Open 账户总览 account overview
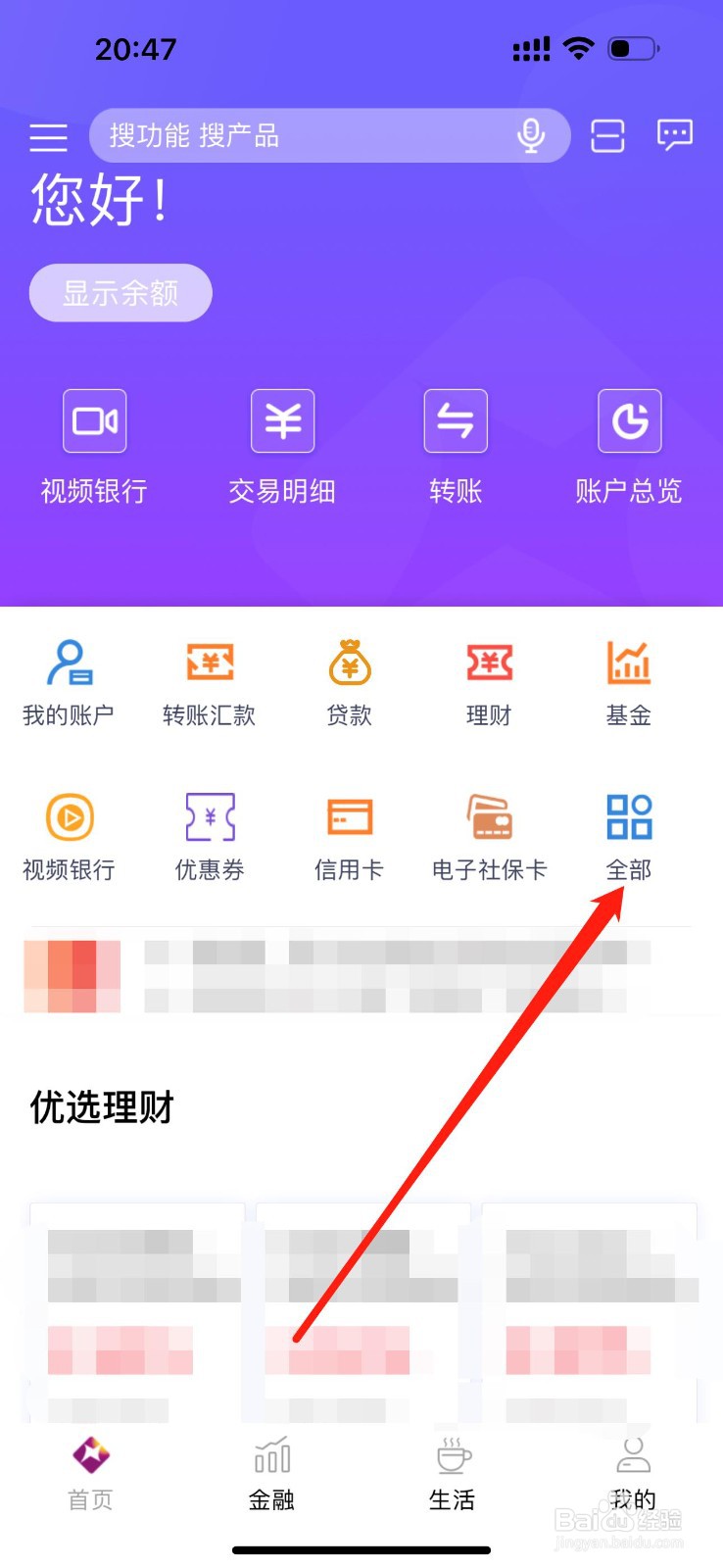Viewport: 723px width, 1568px height. click(629, 446)
